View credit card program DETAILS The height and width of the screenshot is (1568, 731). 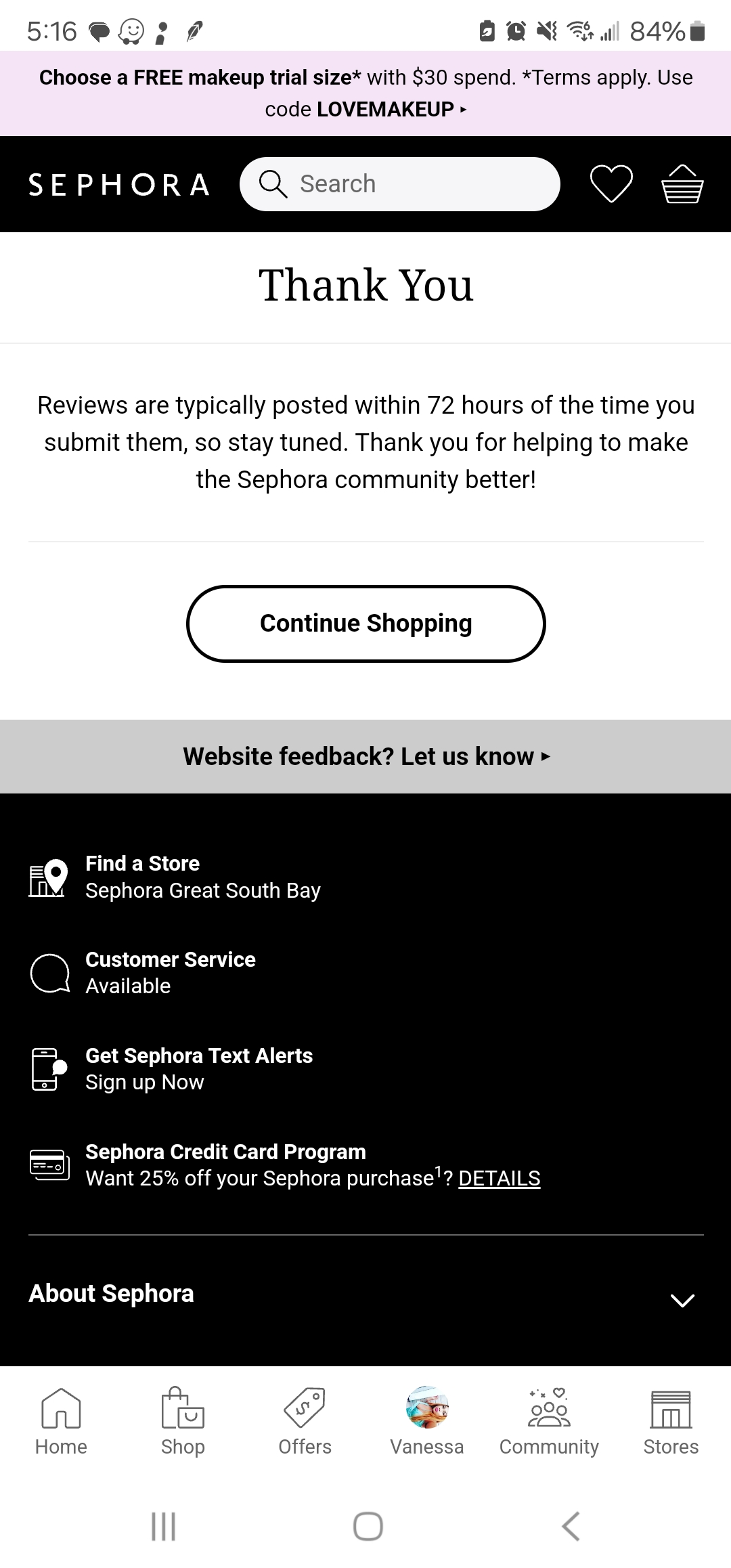click(499, 1179)
